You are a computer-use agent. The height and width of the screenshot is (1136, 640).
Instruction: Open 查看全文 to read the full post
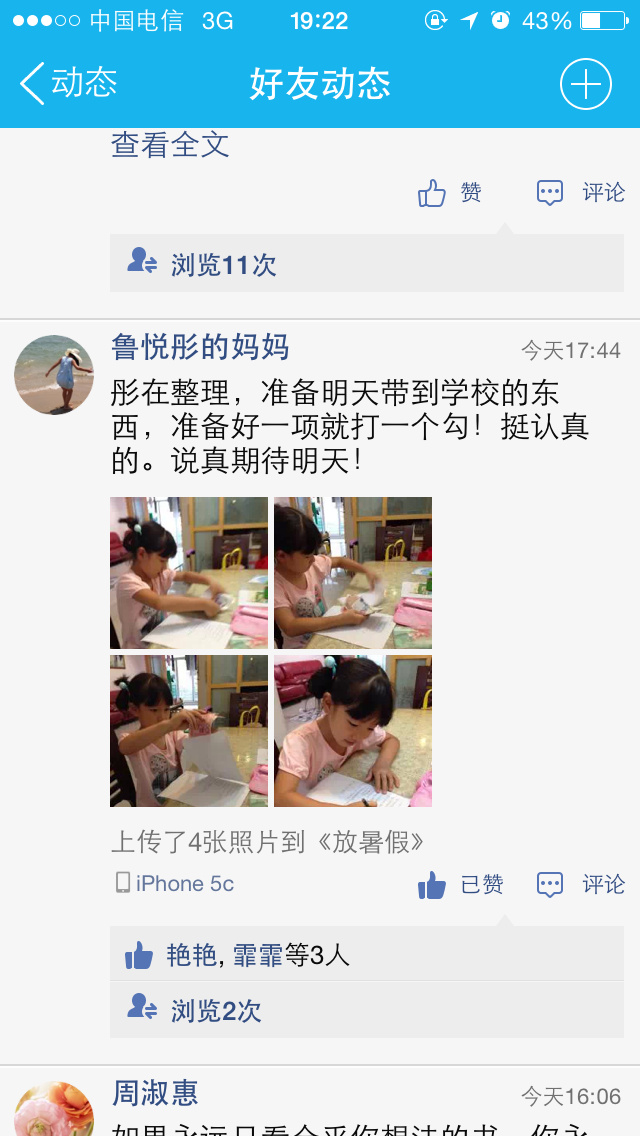[x=170, y=145]
